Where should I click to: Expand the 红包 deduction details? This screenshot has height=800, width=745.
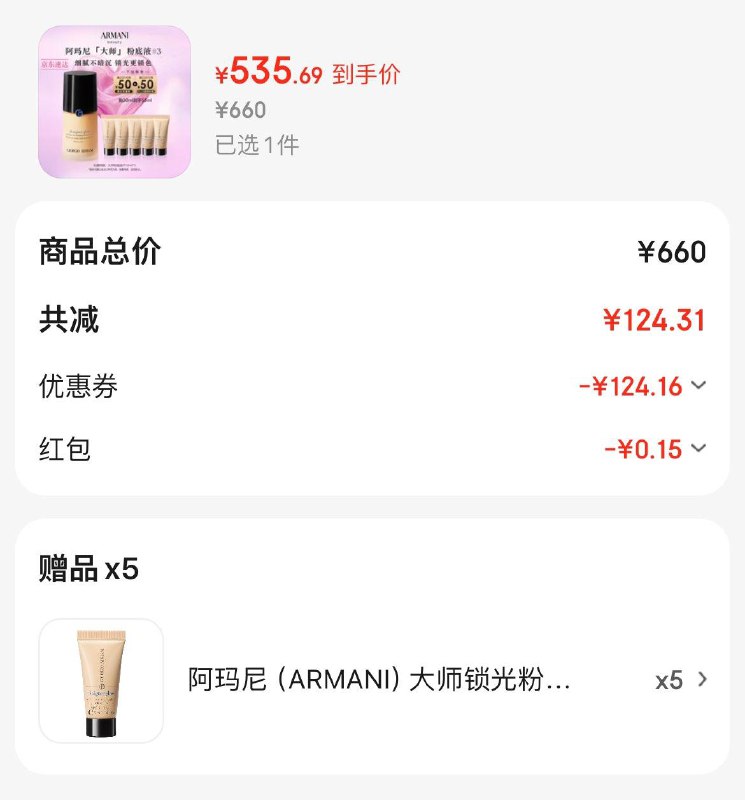point(698,449)
